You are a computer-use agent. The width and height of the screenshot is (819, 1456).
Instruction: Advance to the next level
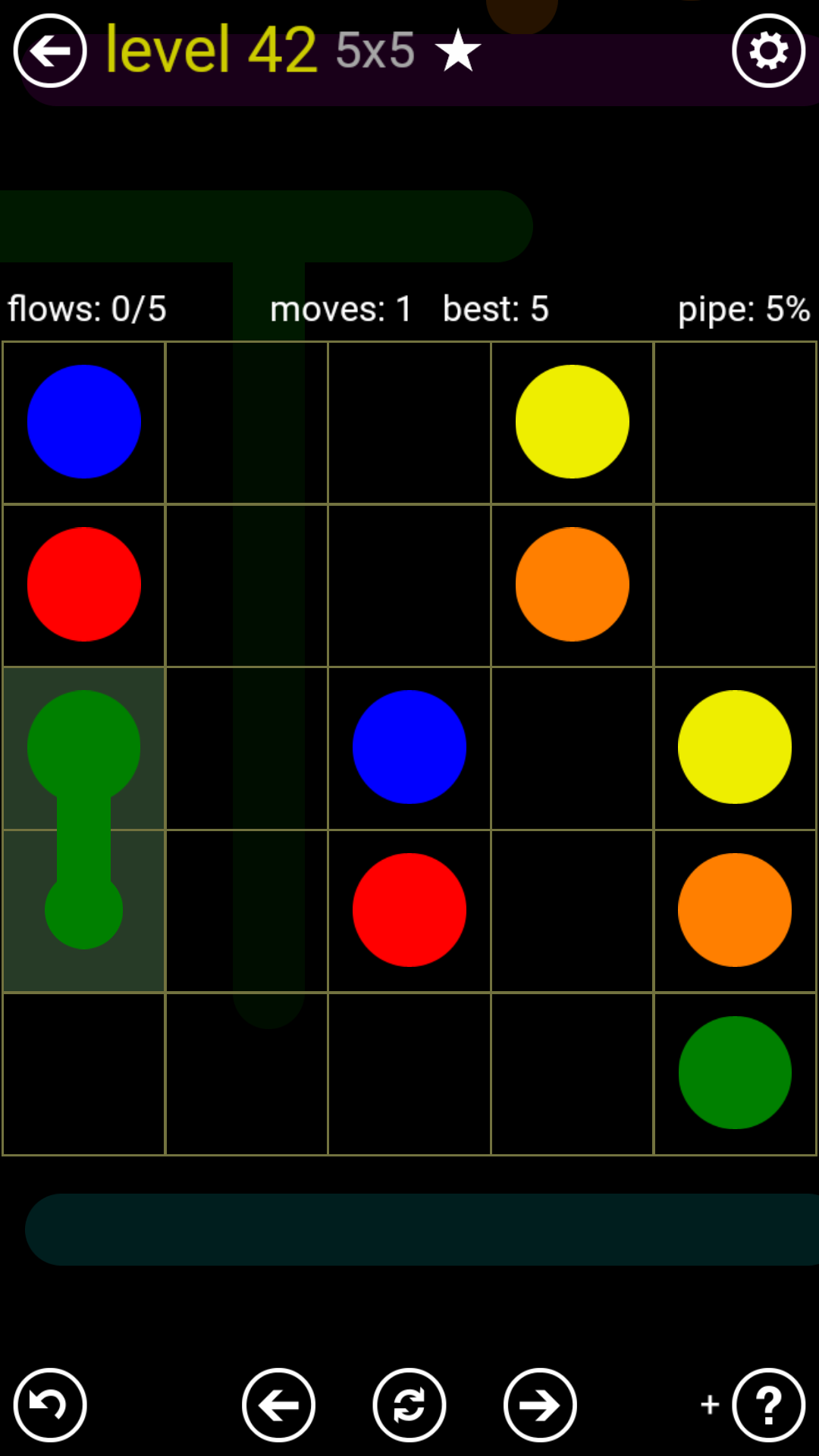pos(540,1405)
